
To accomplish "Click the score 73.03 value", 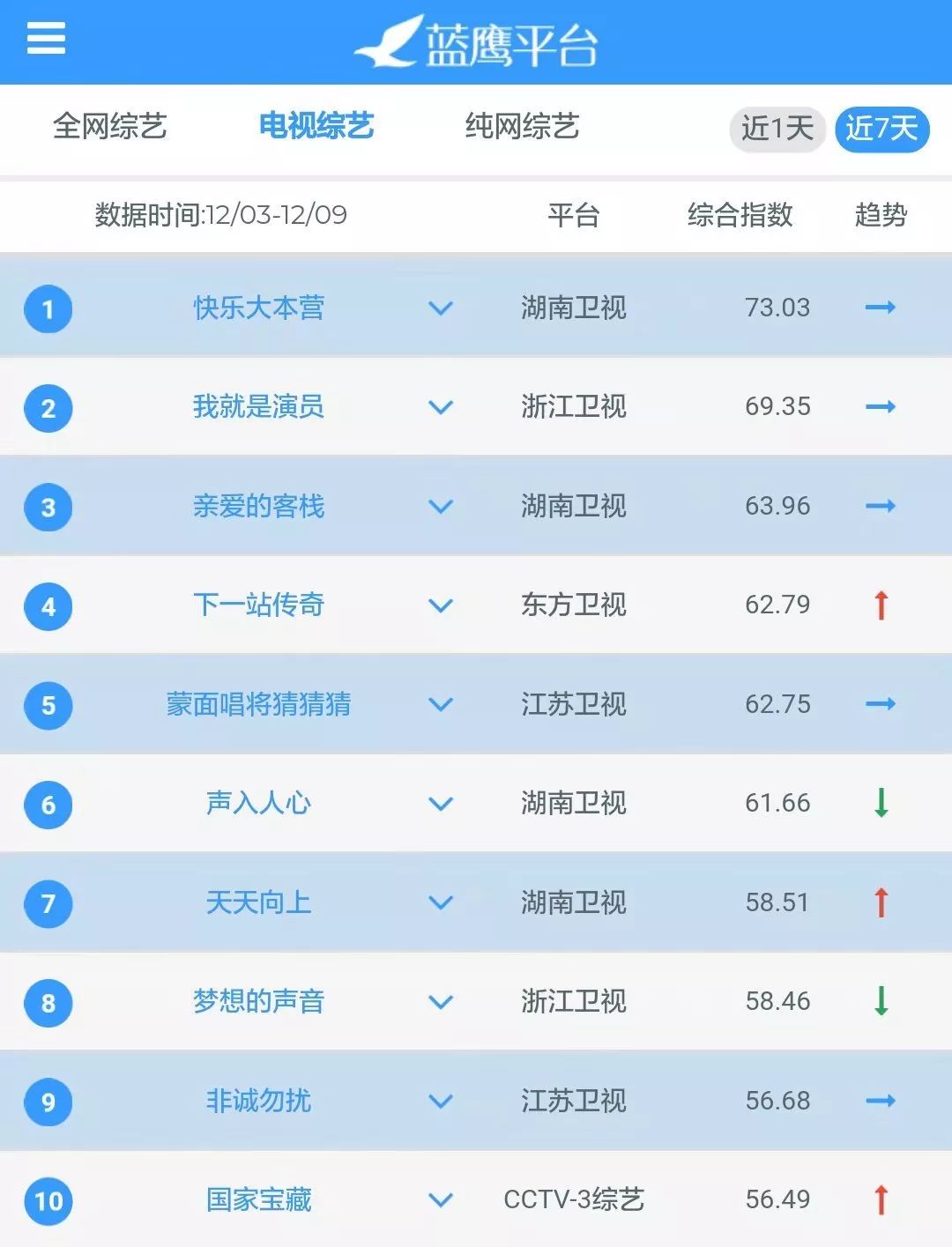I will (775, 308).
